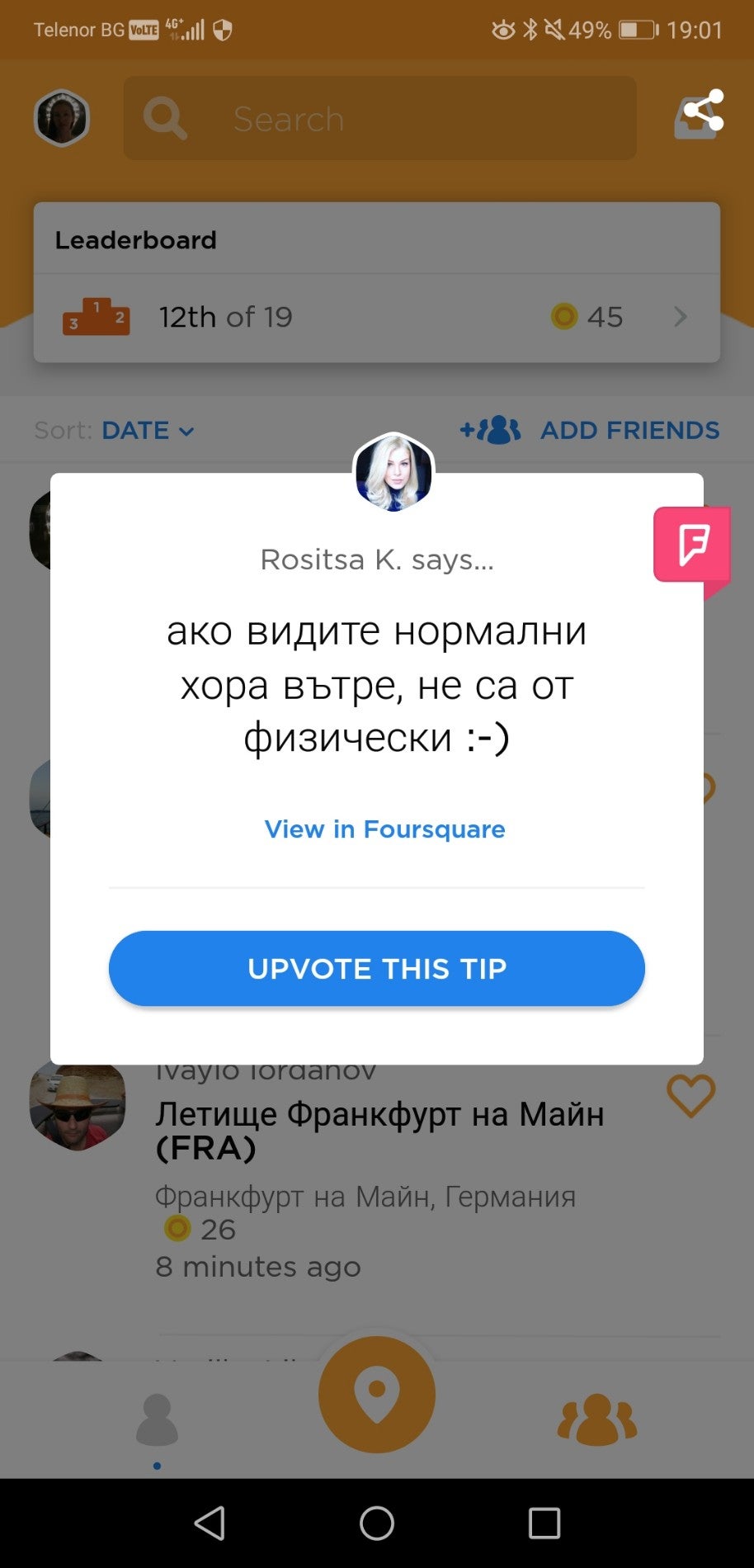Open the Летище Франкфурт на Майн (FRA) check-in
The width and height of the screenshot is (754, 1568).
point(379,1131)
